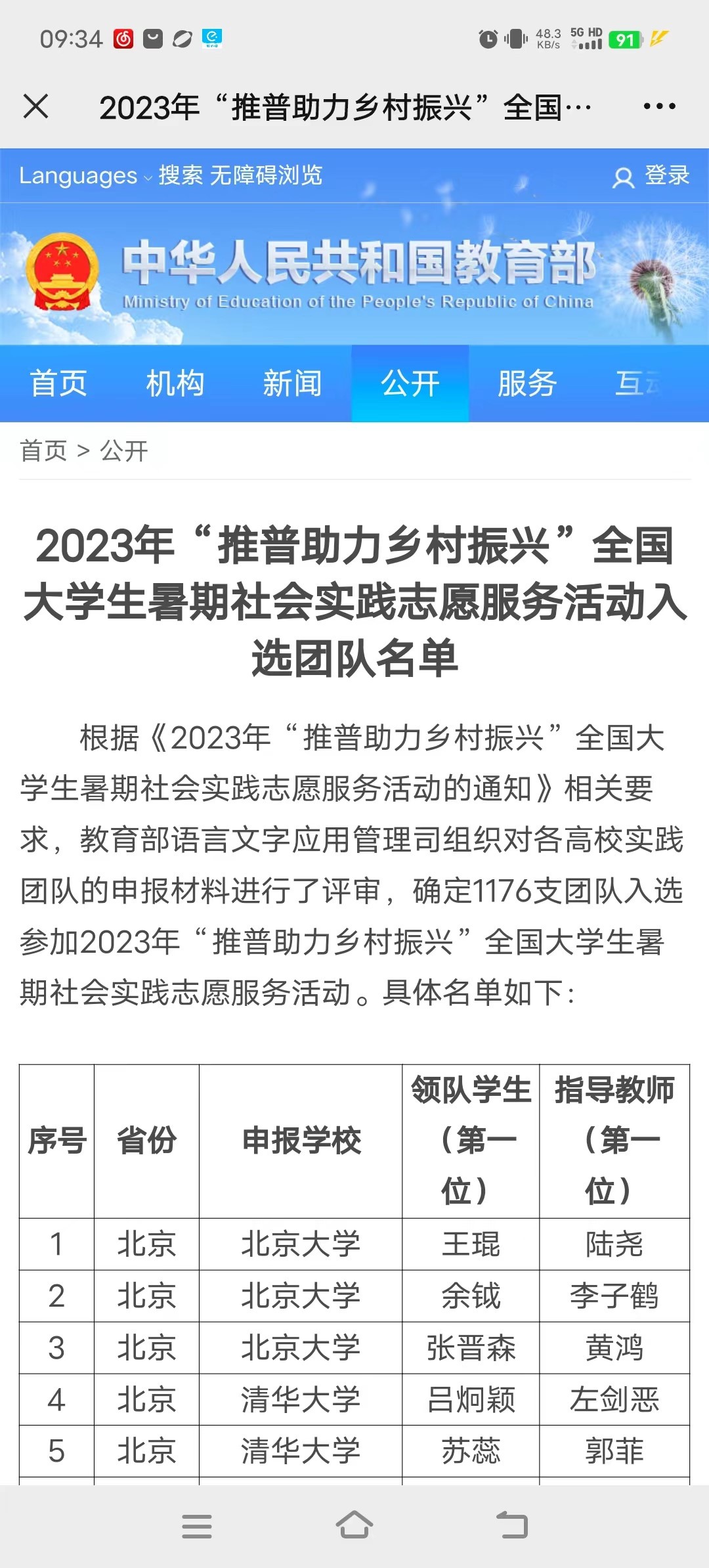This screenshot has height=1568, width=709.
Task: Switch to the 机构 tab
Action: 175,383
